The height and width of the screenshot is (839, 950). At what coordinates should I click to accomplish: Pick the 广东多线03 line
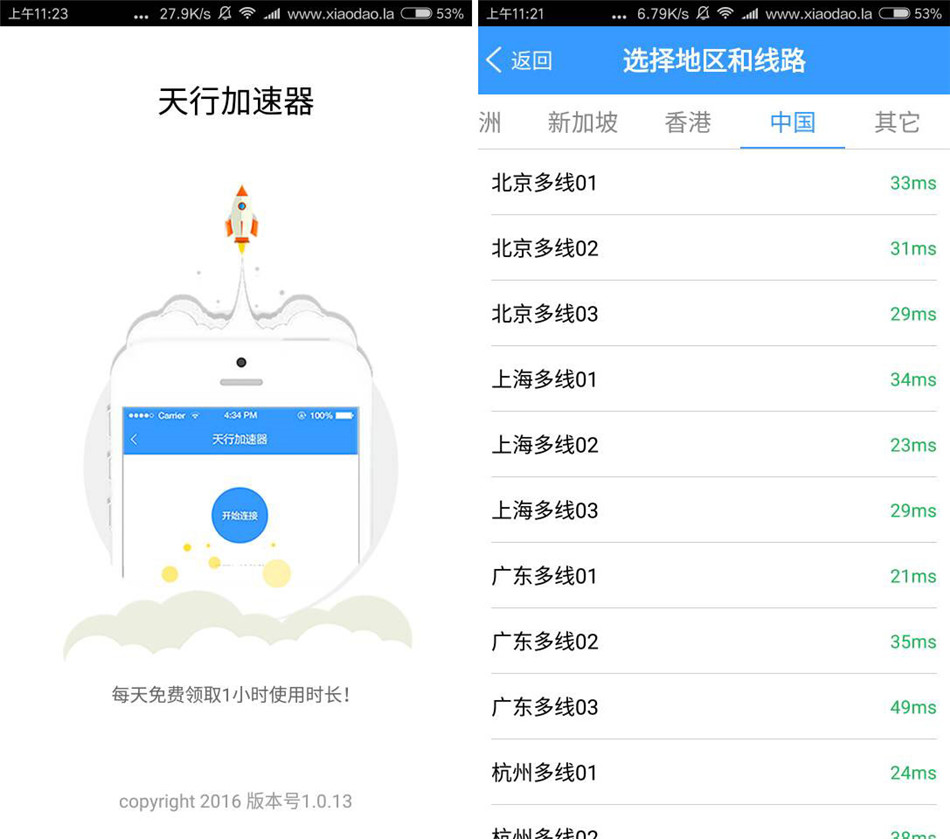[713, 707]
